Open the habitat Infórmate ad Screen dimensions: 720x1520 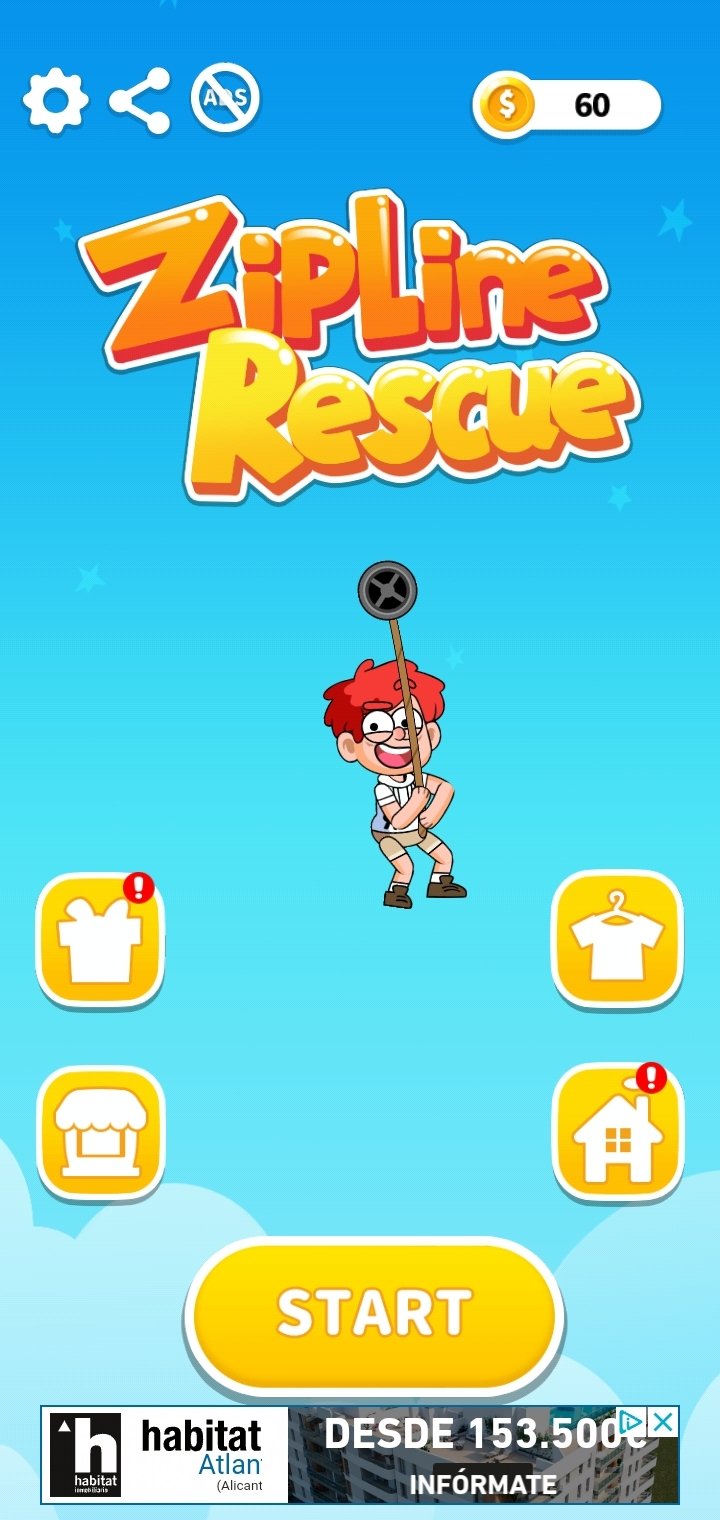482,1482
